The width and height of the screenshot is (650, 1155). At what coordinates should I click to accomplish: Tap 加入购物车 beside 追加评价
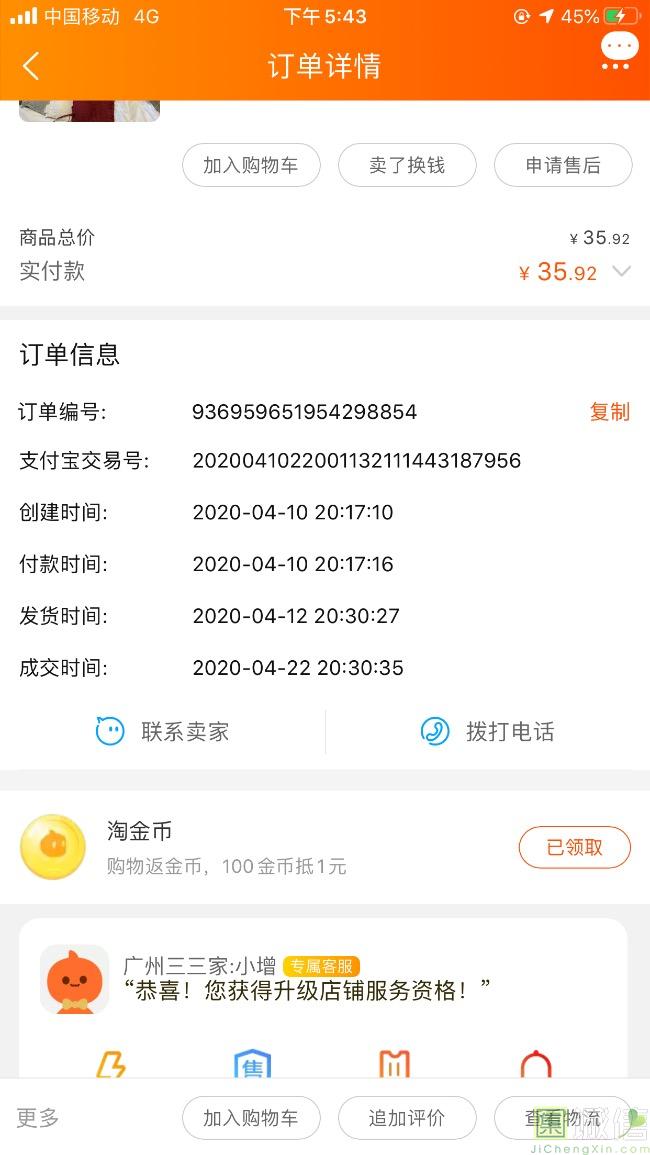point(251,1118)
